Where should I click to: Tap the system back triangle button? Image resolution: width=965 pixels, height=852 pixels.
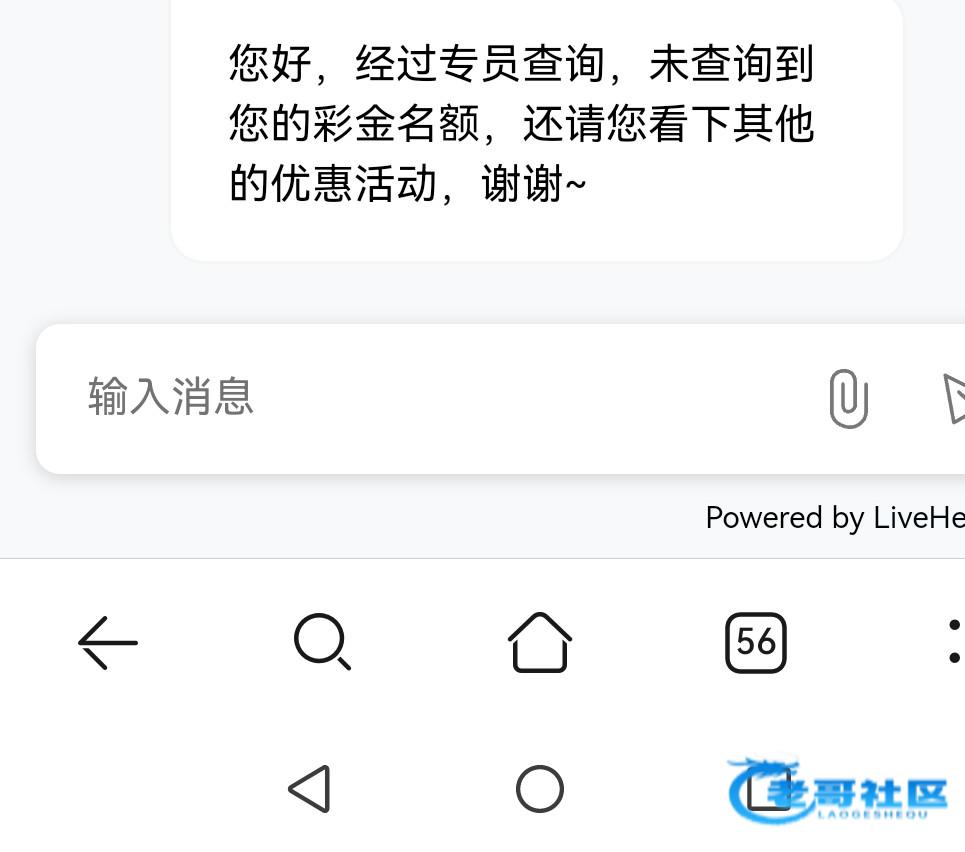310,789
